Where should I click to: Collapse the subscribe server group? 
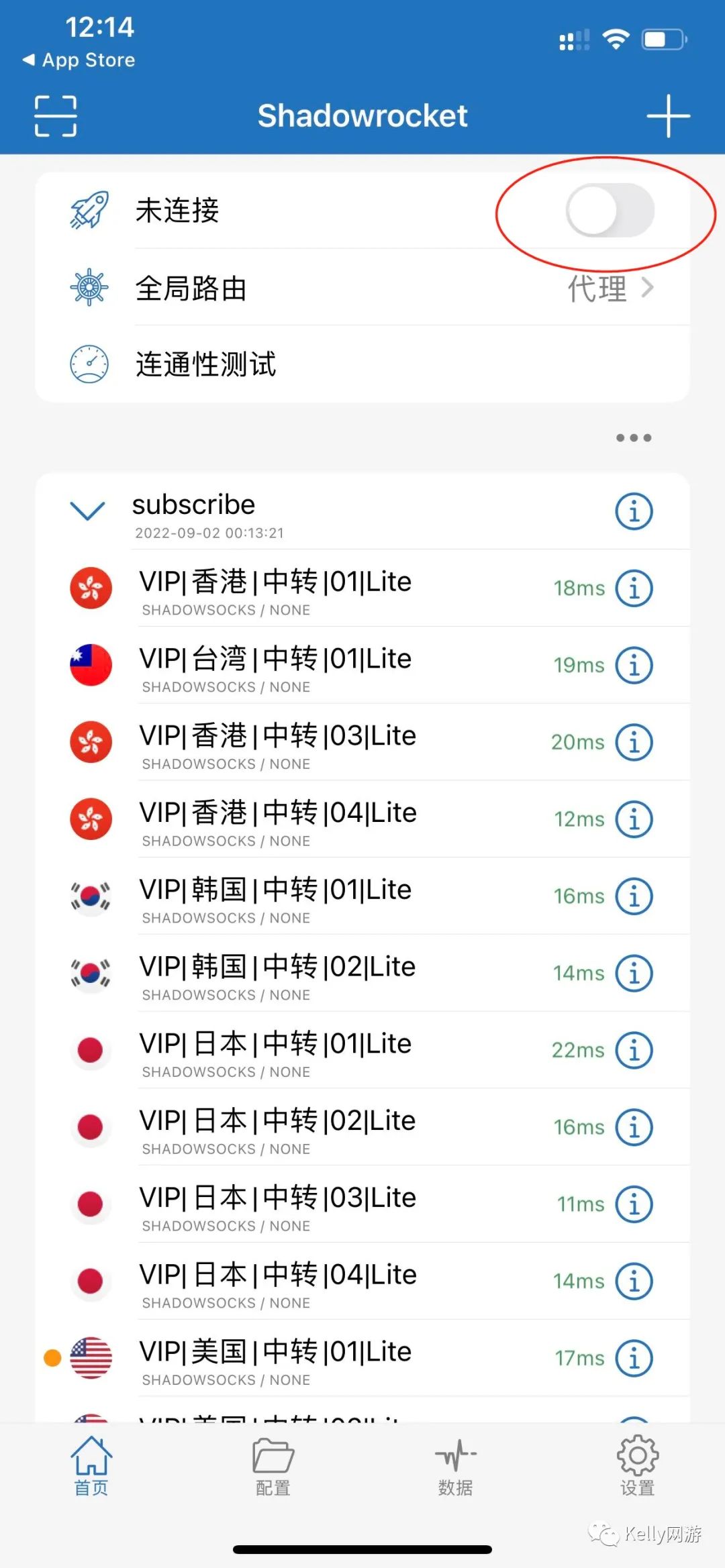point(88,511)
